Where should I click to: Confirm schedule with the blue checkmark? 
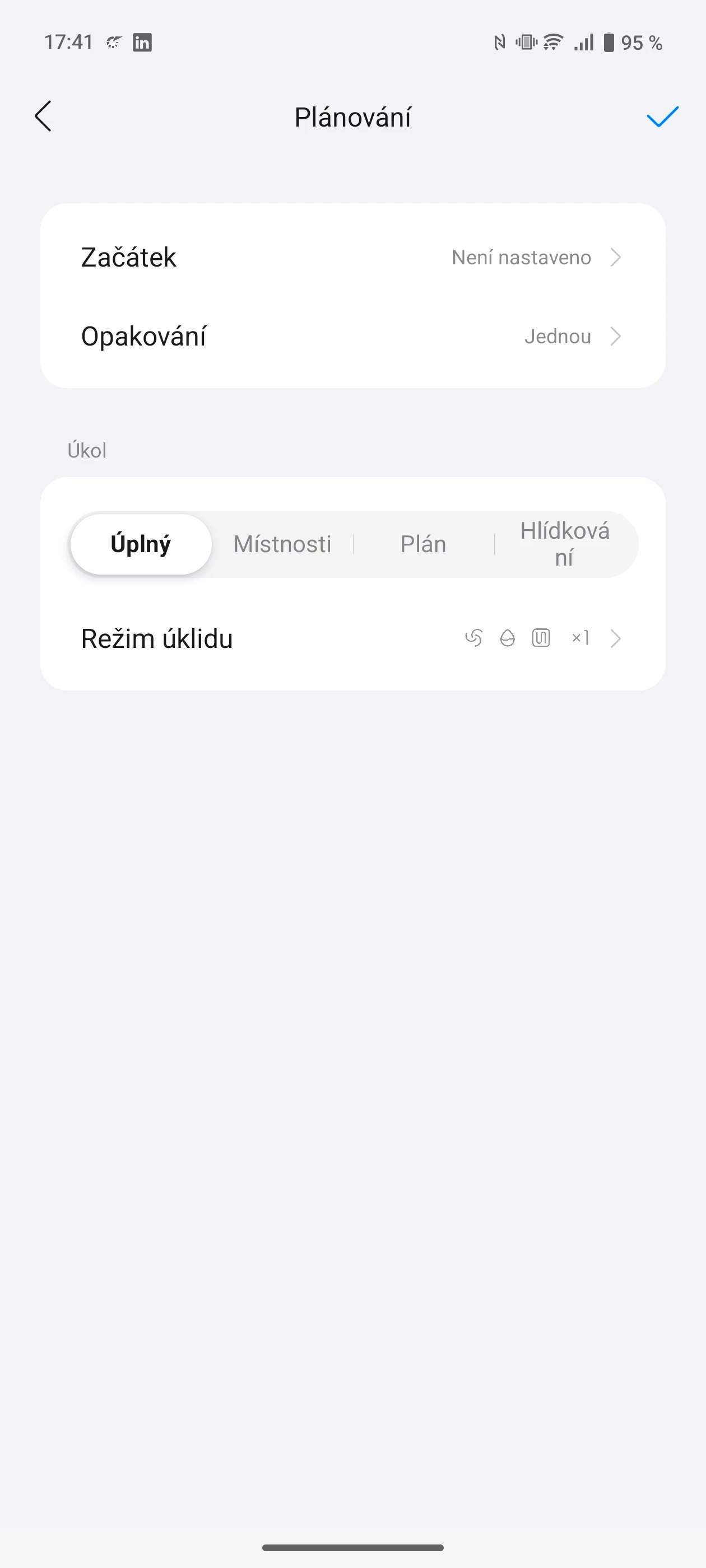(662, 116)
